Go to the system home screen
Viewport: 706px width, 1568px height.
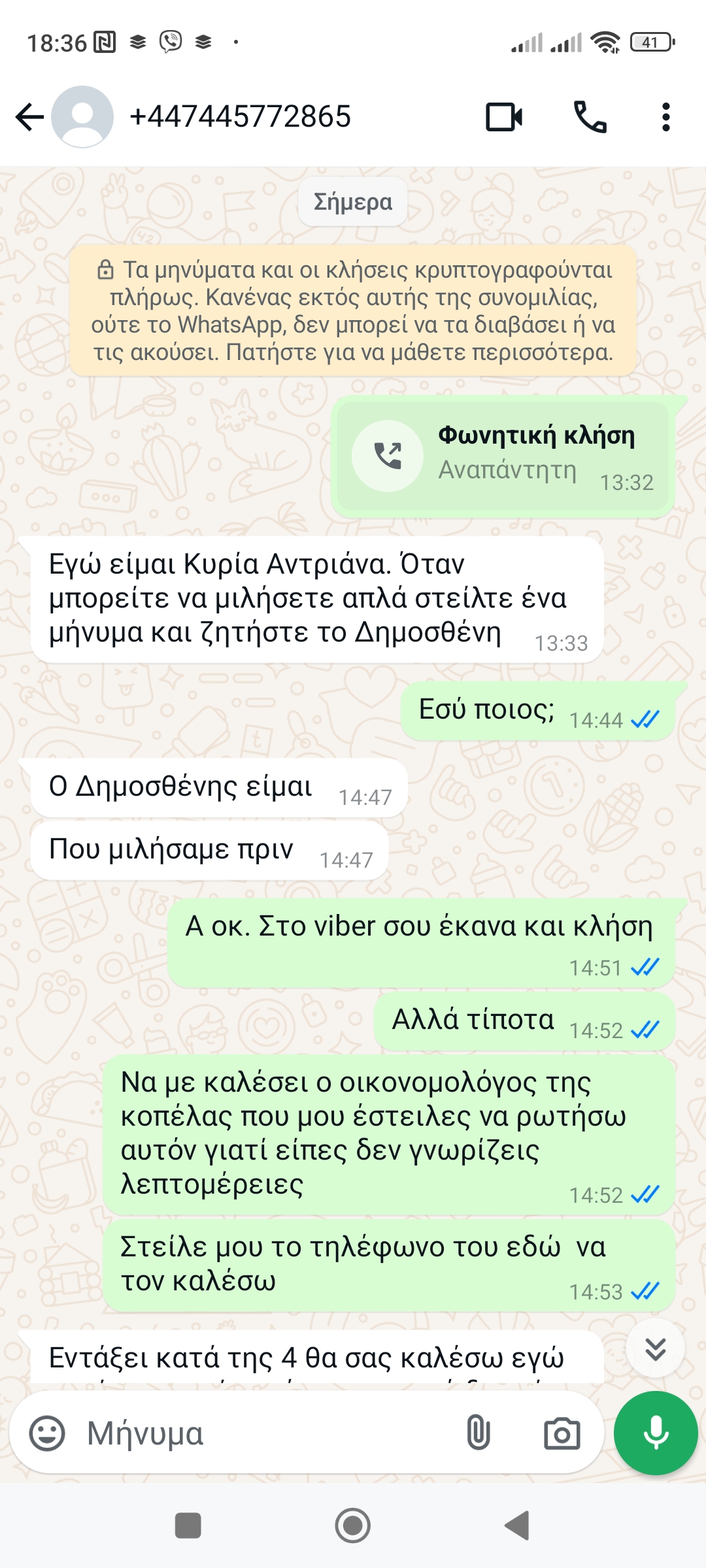coord(353,1526)
